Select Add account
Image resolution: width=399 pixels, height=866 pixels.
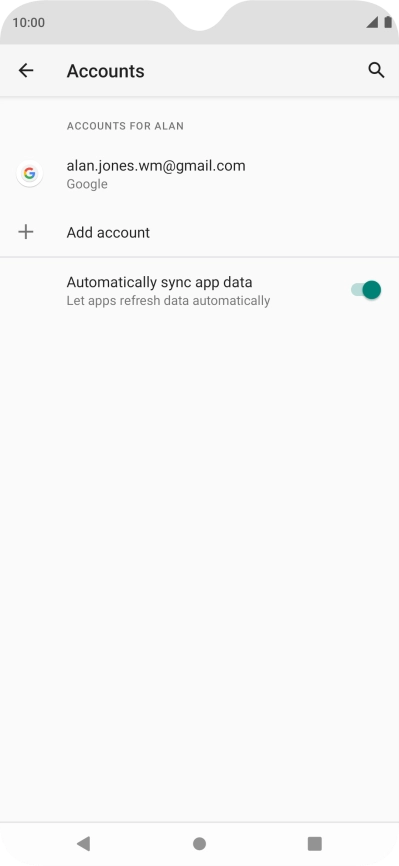click(200, 233)
